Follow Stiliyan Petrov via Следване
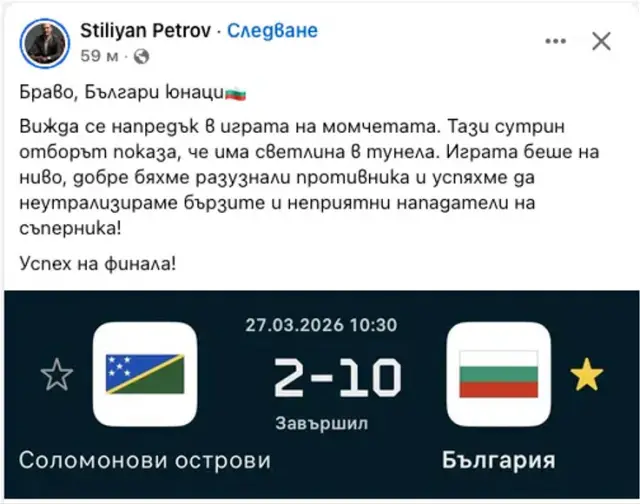Screen dimensions: 640x504 coord(273,31)
